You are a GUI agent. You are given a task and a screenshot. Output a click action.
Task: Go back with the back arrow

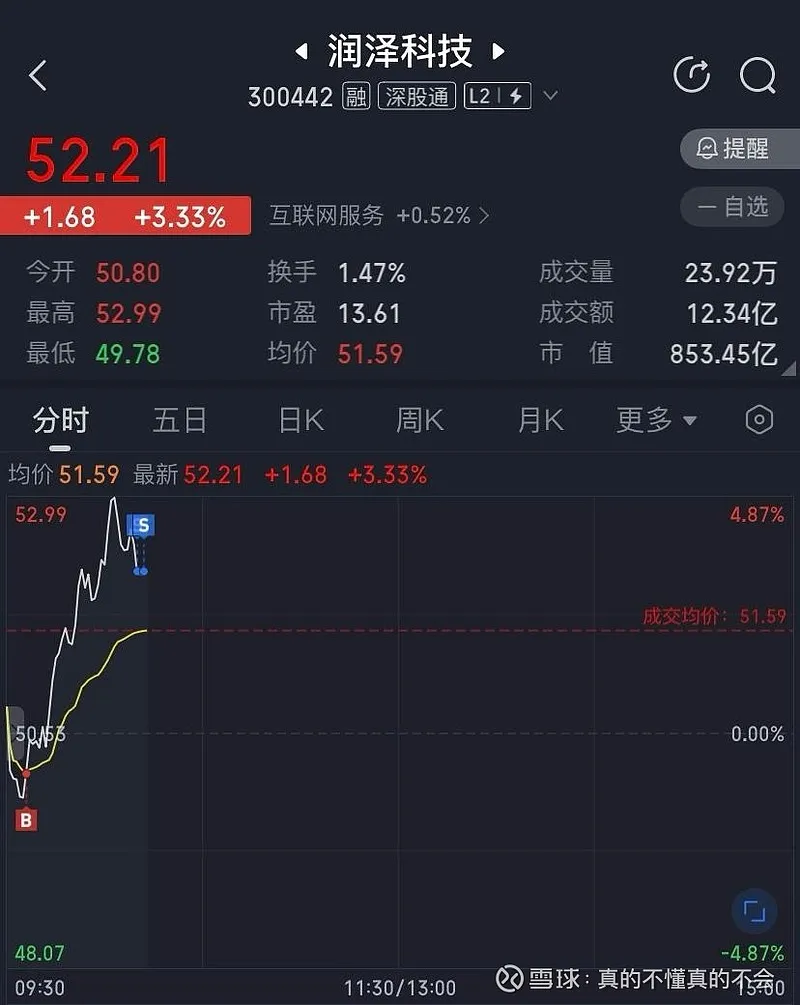[38, 75]
